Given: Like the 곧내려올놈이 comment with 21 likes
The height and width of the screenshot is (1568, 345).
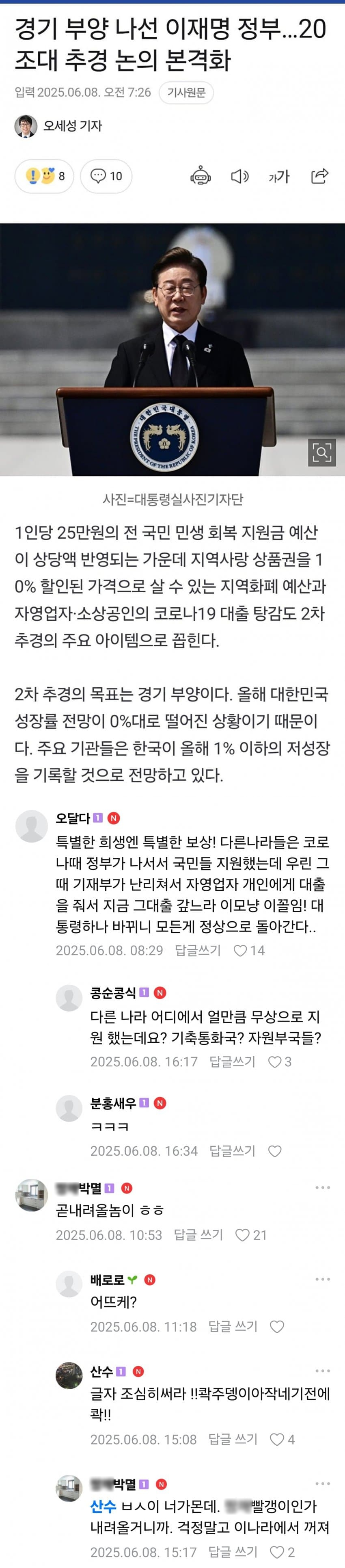Looking at the screenshot, I should [250, 1235].
